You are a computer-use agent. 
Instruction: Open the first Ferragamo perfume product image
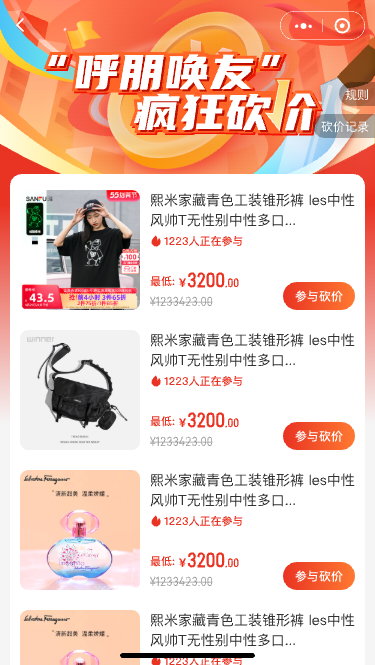pos(80,530)
